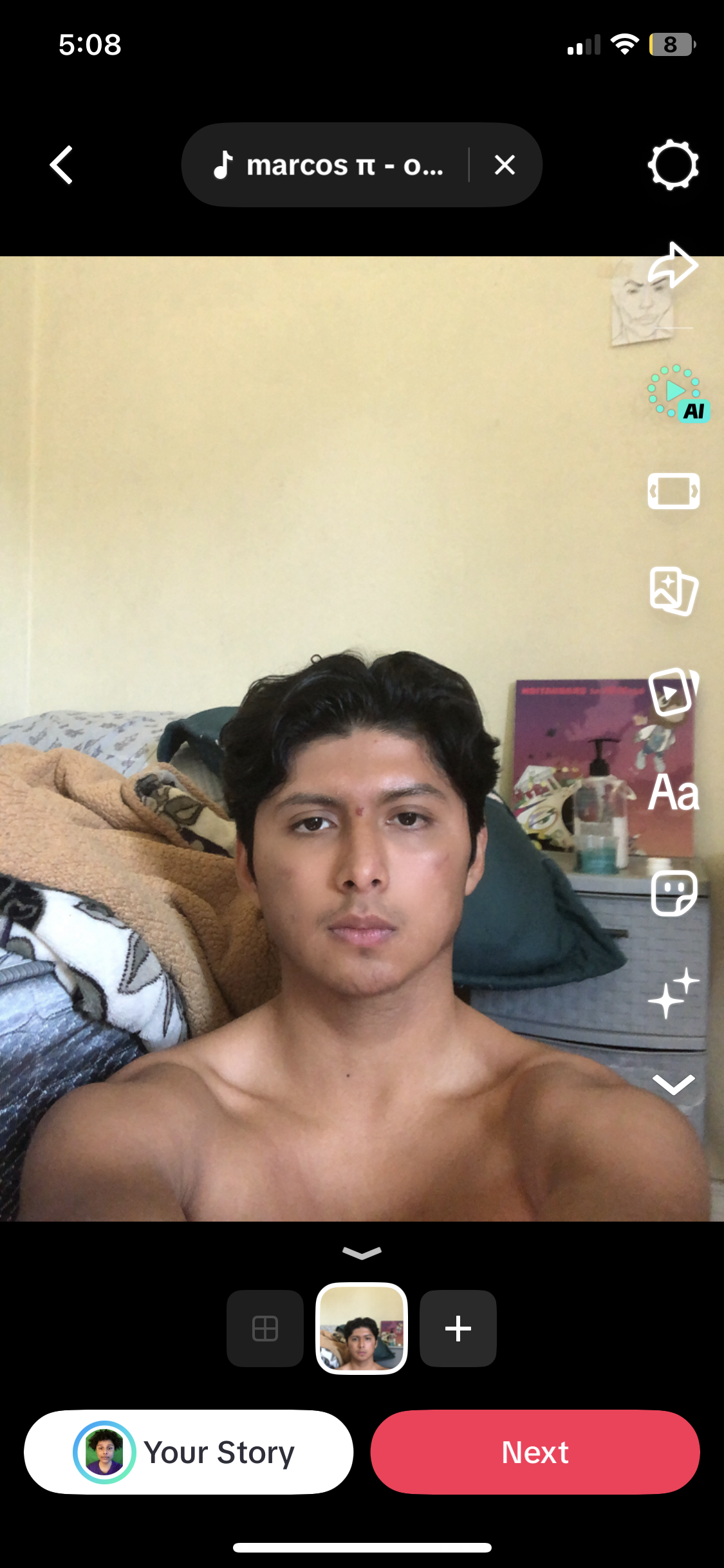Collapse the side toolbar with the chevron
Screen dimensions: 724x1568
673,1084
